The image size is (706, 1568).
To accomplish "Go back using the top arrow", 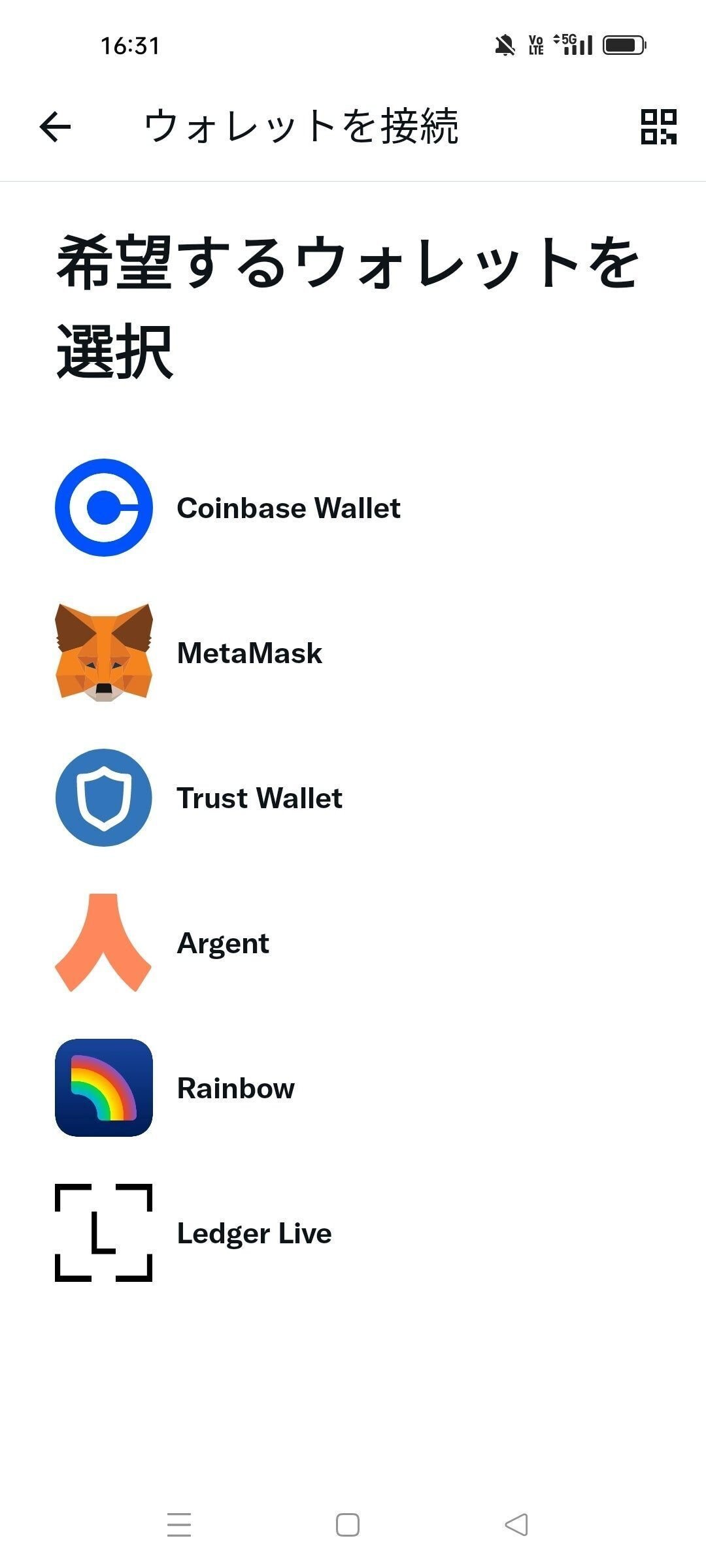I will point(55,126).
